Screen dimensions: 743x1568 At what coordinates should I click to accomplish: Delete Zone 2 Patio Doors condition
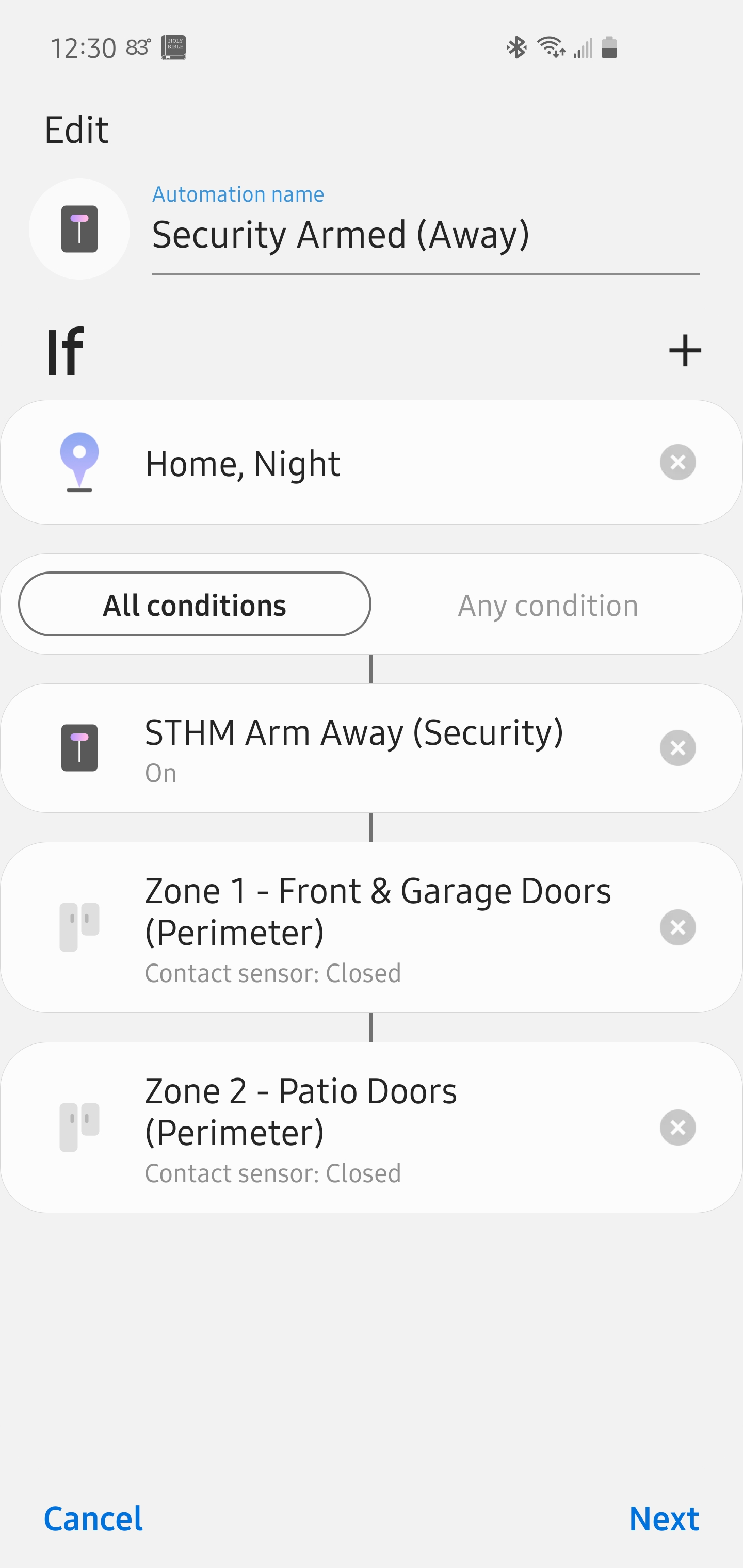click(x=677, y=1128)
